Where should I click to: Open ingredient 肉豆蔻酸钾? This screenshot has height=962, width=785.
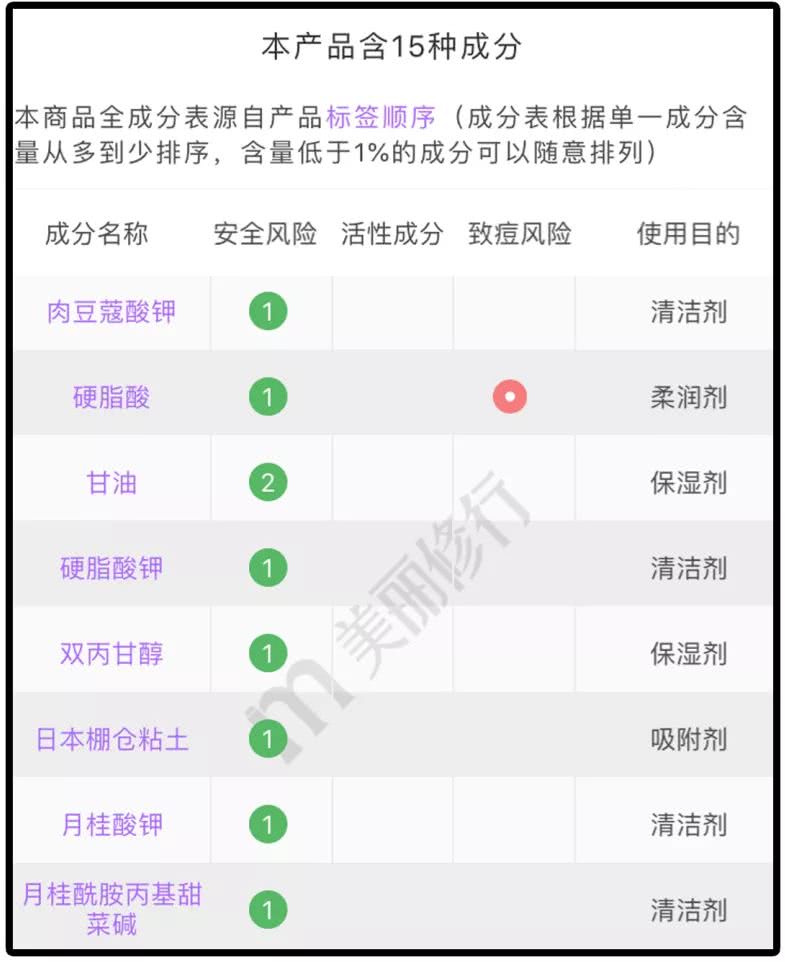[x=111, y=312]
